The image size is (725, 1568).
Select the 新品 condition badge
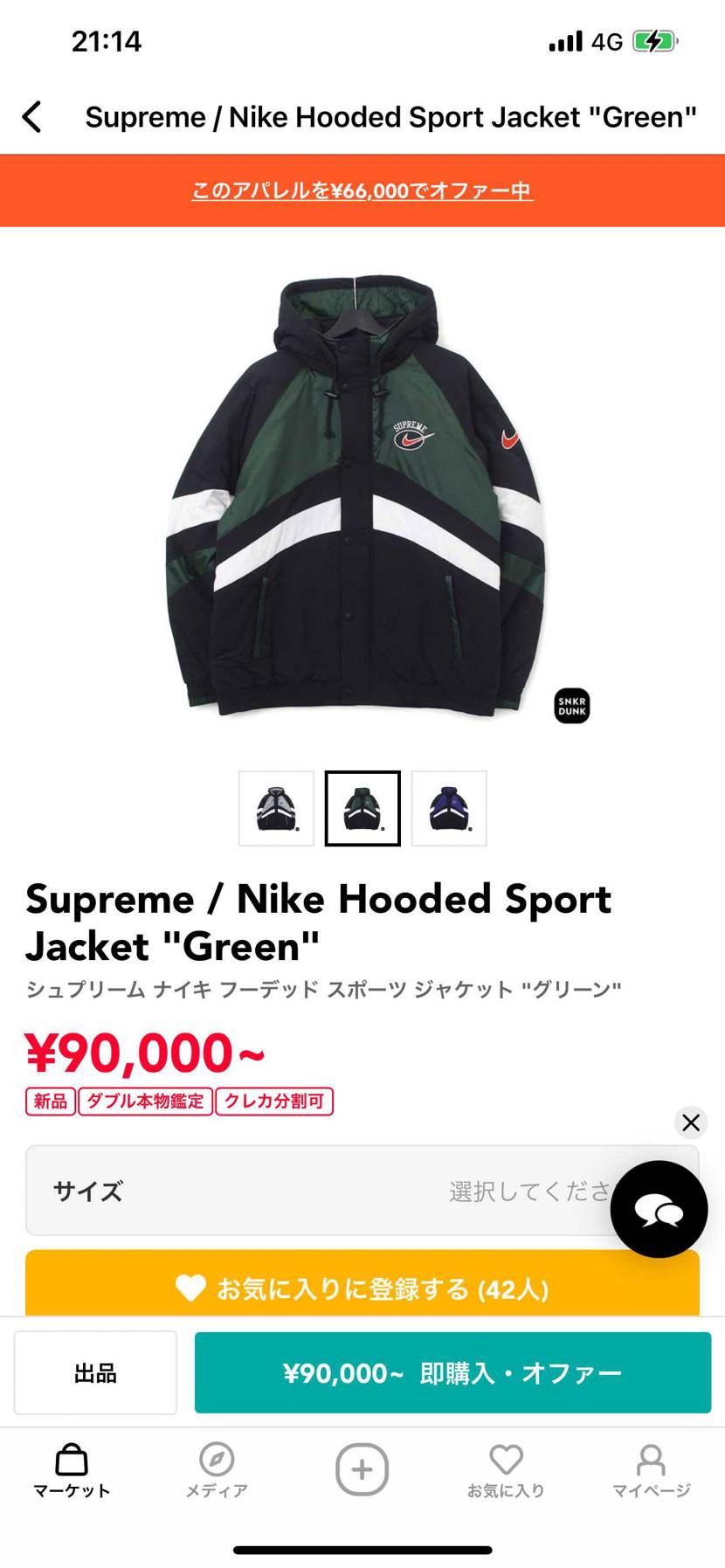pos(50,1102)
